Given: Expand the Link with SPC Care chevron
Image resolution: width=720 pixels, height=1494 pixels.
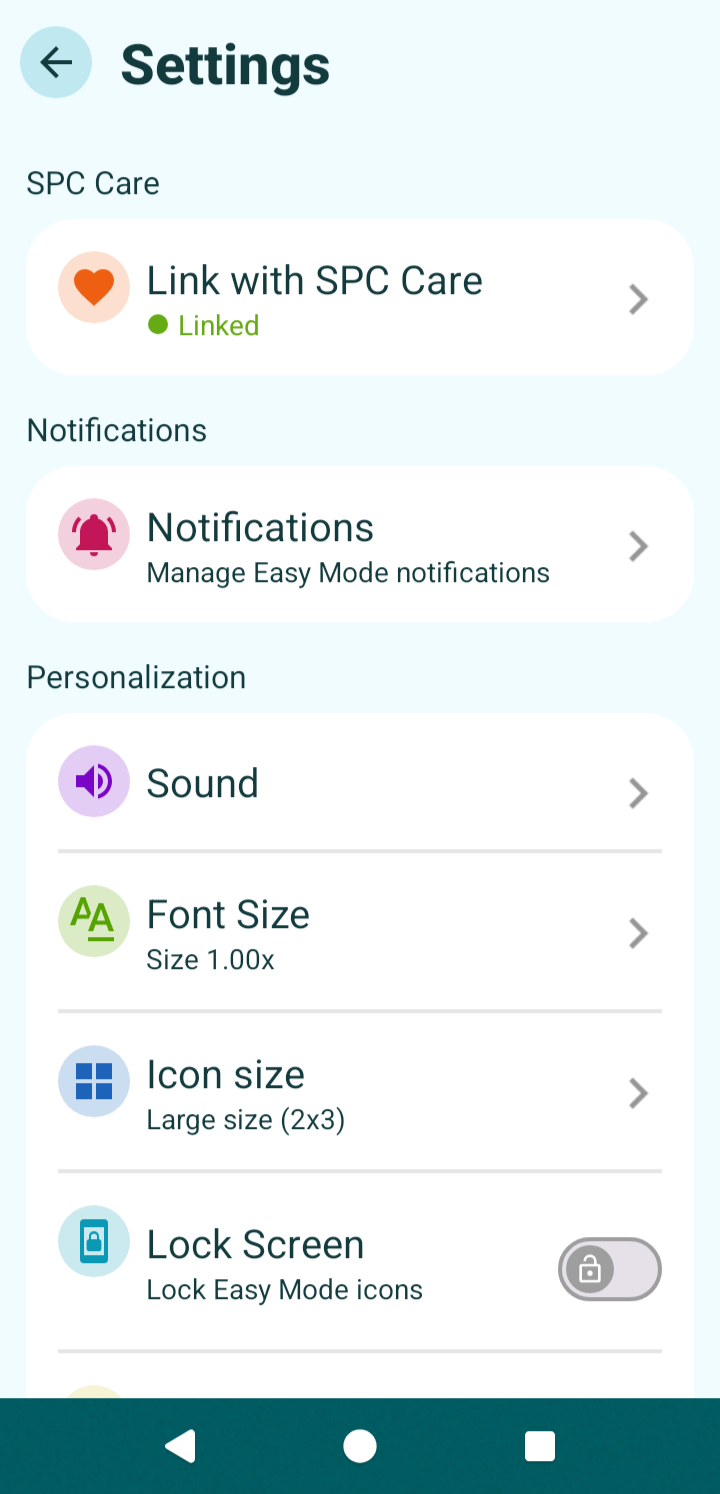Looking at the screenshot, I should point(638,298).
